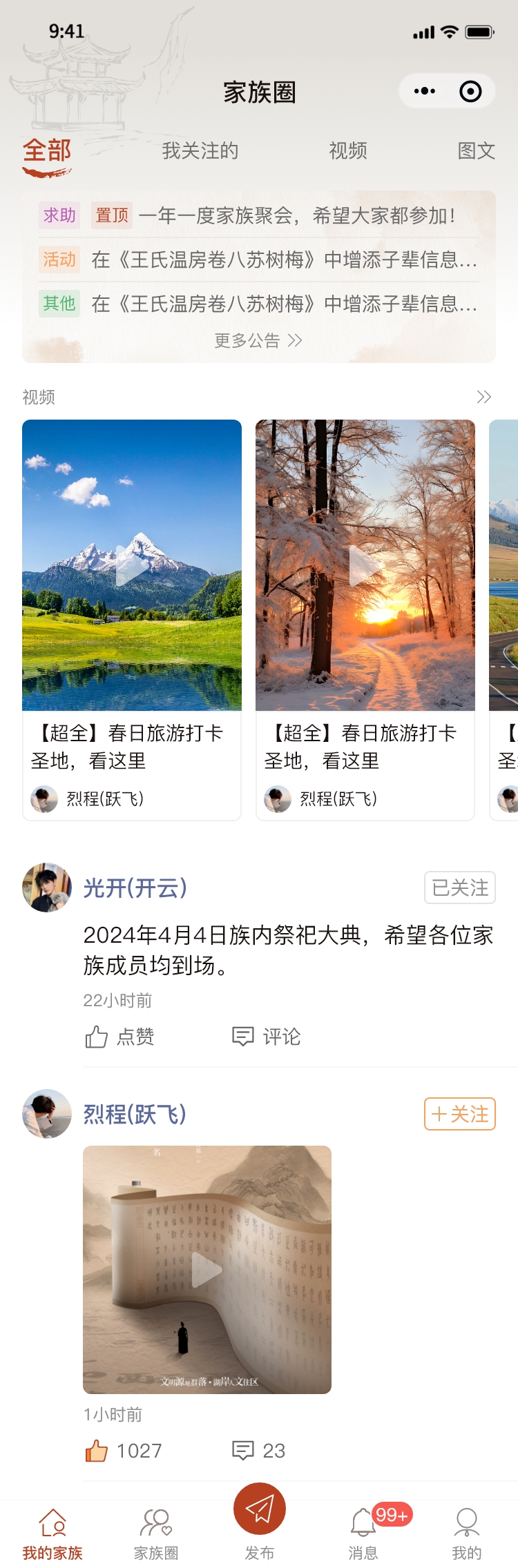518x1568 pixels.
Task: Unfollow 光开(开云) via 已关注 button
Action: (460, 888)
